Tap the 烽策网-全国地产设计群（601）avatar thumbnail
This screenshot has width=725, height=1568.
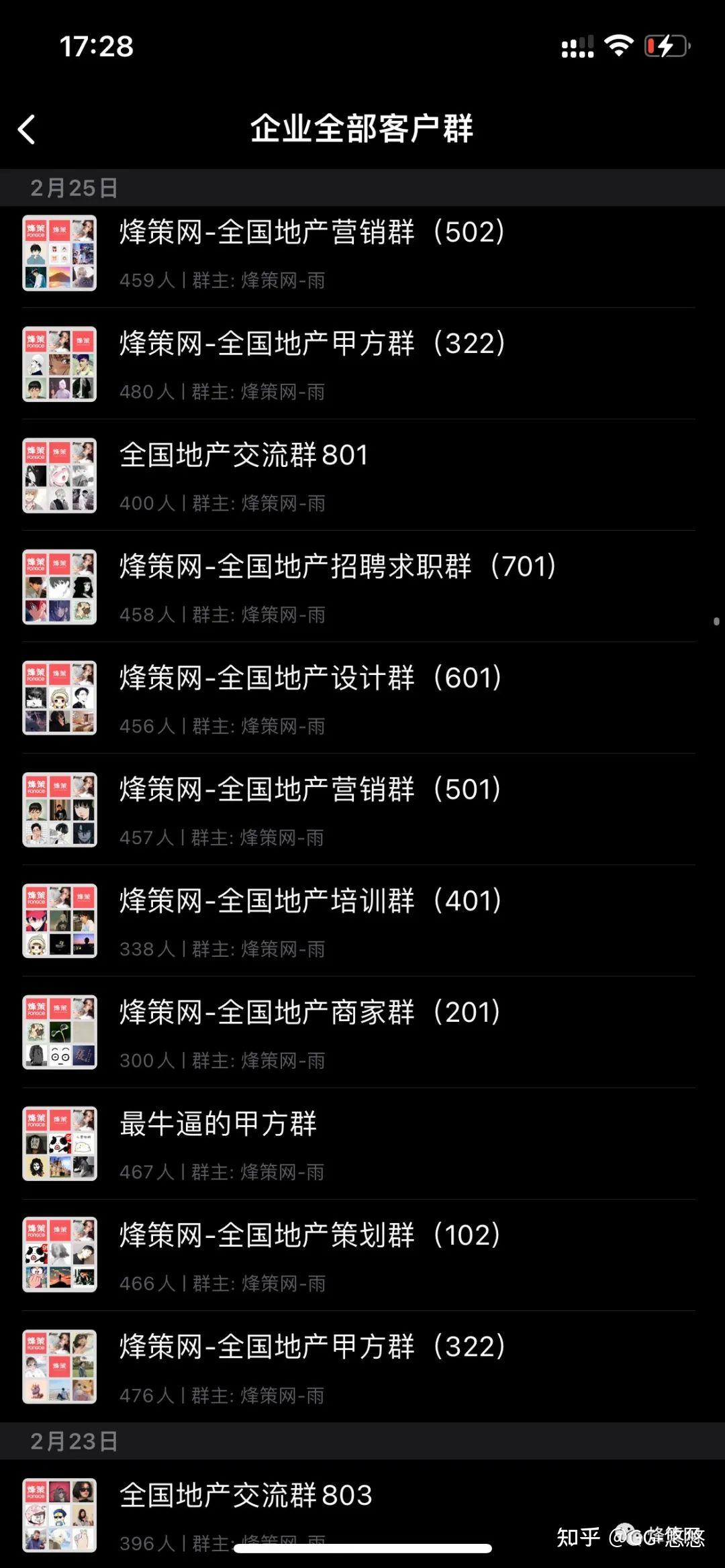point(60,699)
